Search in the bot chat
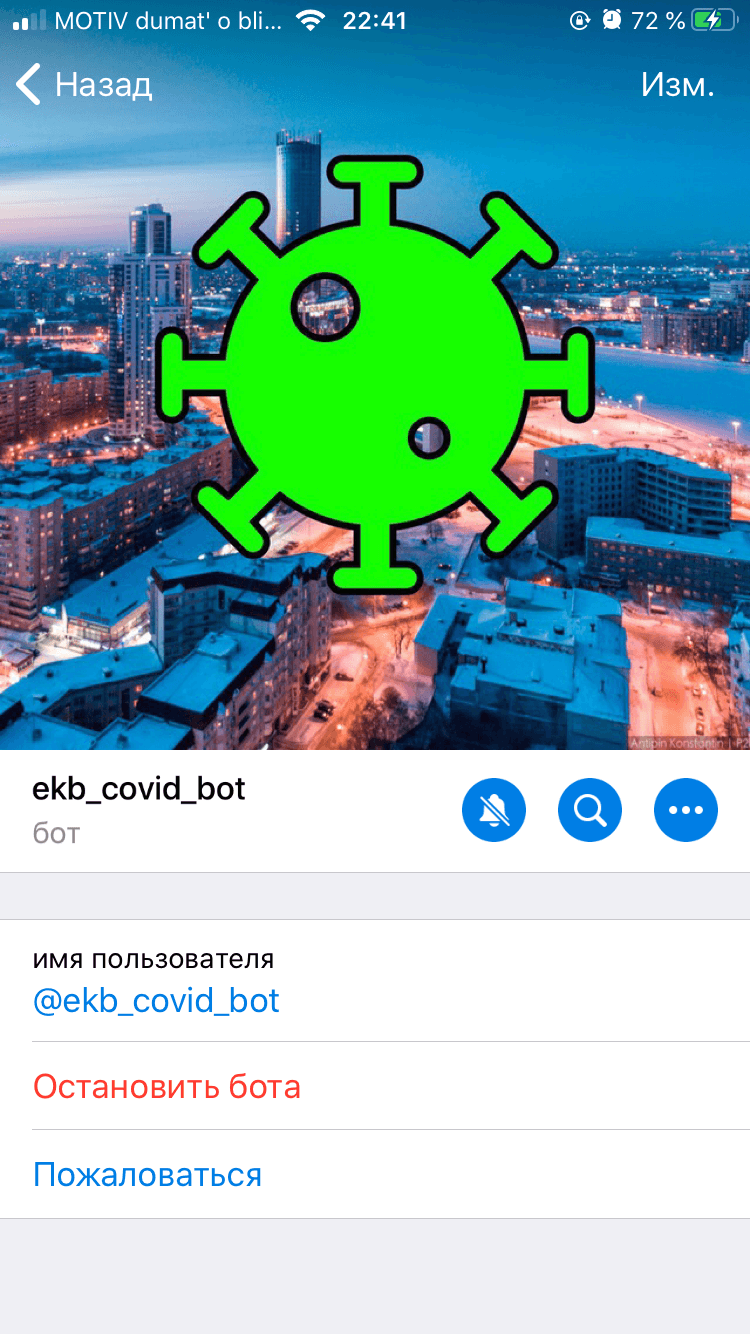 (x=590, y=810)
